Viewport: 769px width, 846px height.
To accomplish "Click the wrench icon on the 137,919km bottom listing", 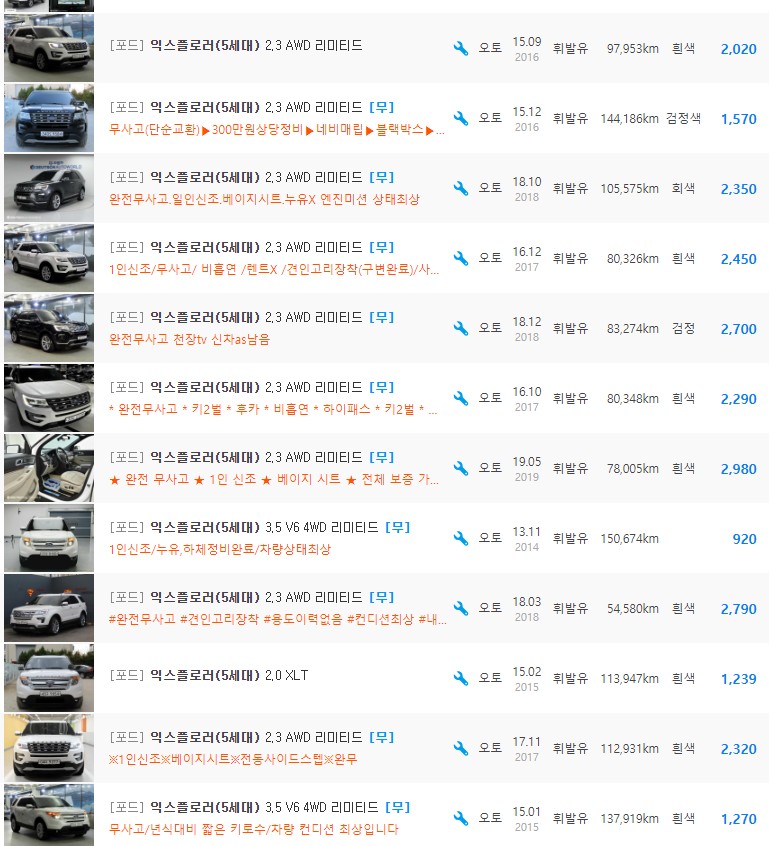I will pyautogui.click(x=460, y=818).
